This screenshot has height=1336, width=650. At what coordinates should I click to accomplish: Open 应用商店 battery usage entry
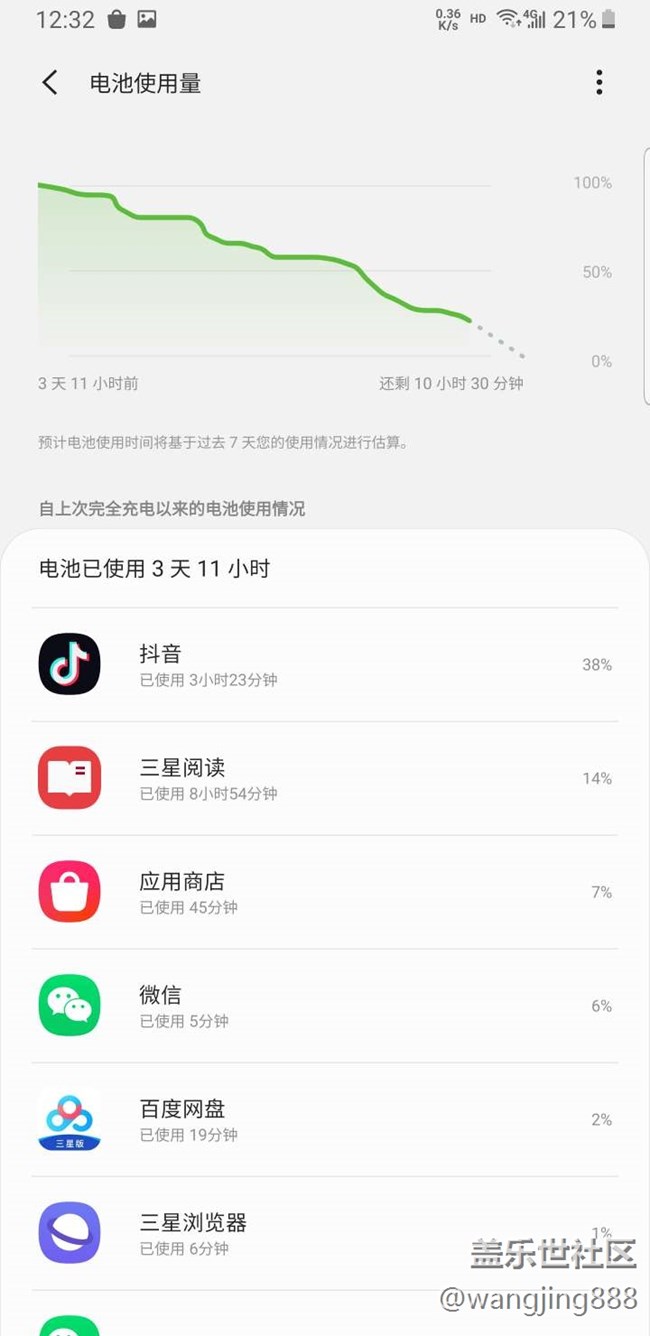pyautogui.click(x=325, y=892)
